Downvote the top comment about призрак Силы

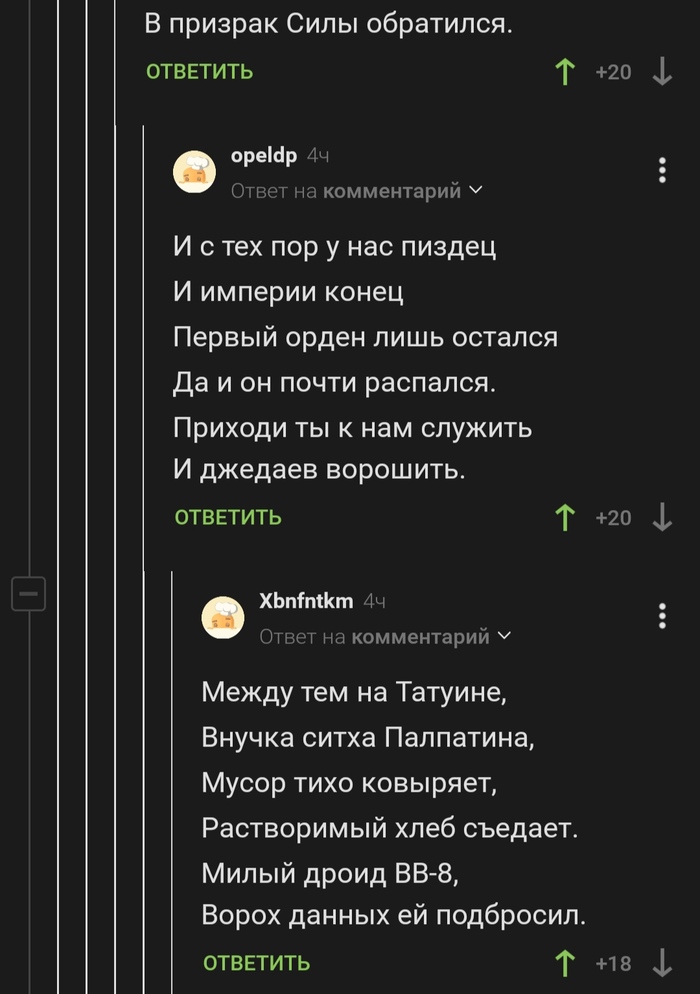[x=662, y=72]
